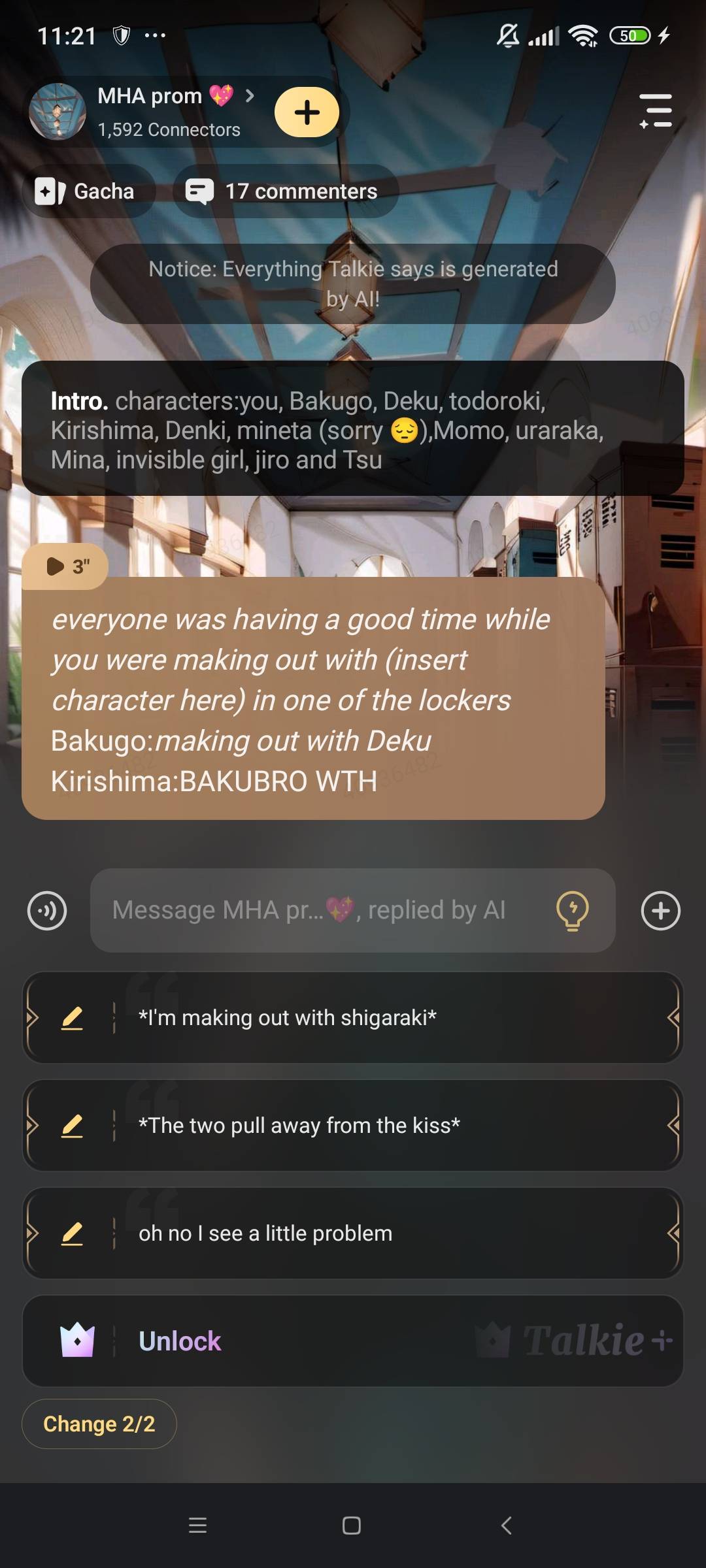Tap the voice input icon

tap(47, 910)
